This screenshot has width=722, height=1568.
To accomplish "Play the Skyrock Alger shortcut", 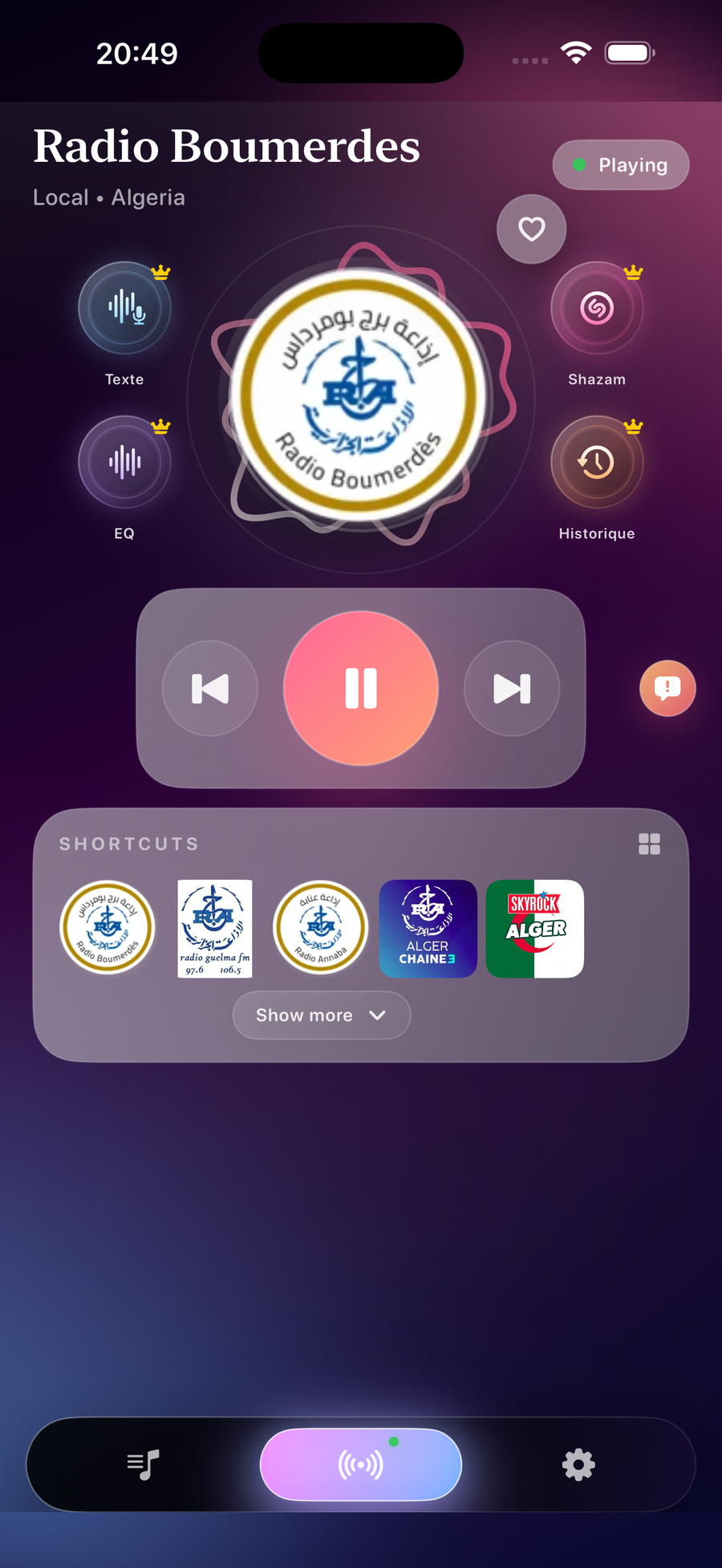I will pos(535,929).
